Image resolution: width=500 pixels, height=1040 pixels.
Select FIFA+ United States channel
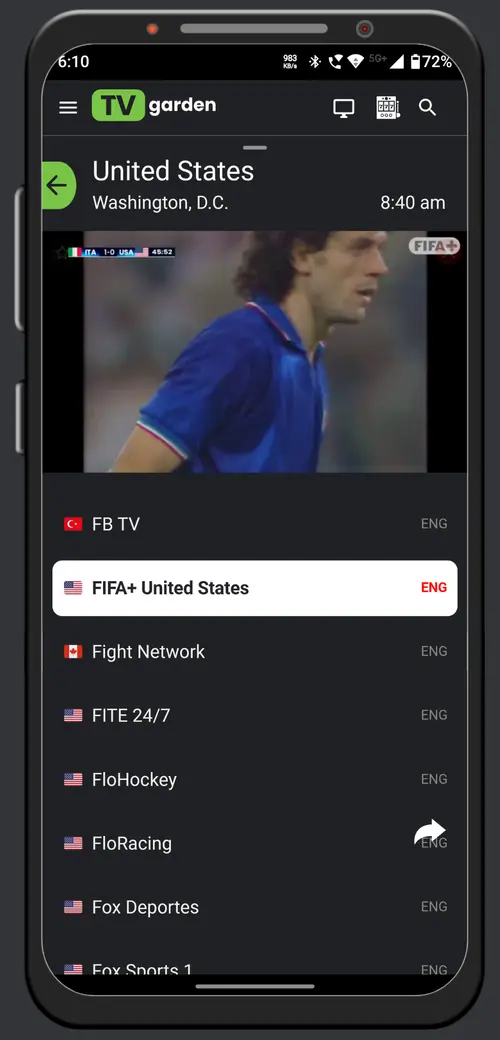pos(255,588)
